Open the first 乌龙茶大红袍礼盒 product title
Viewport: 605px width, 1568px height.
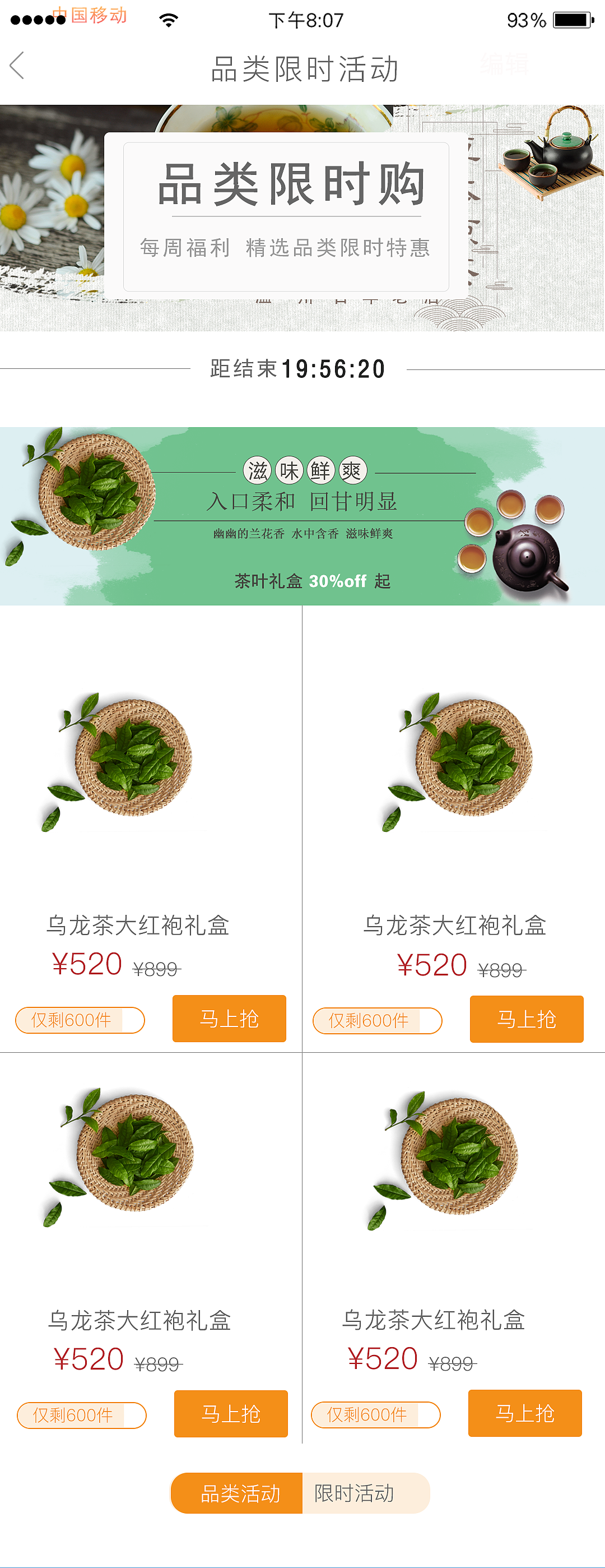pyautogui.click(x=143, y=924)
